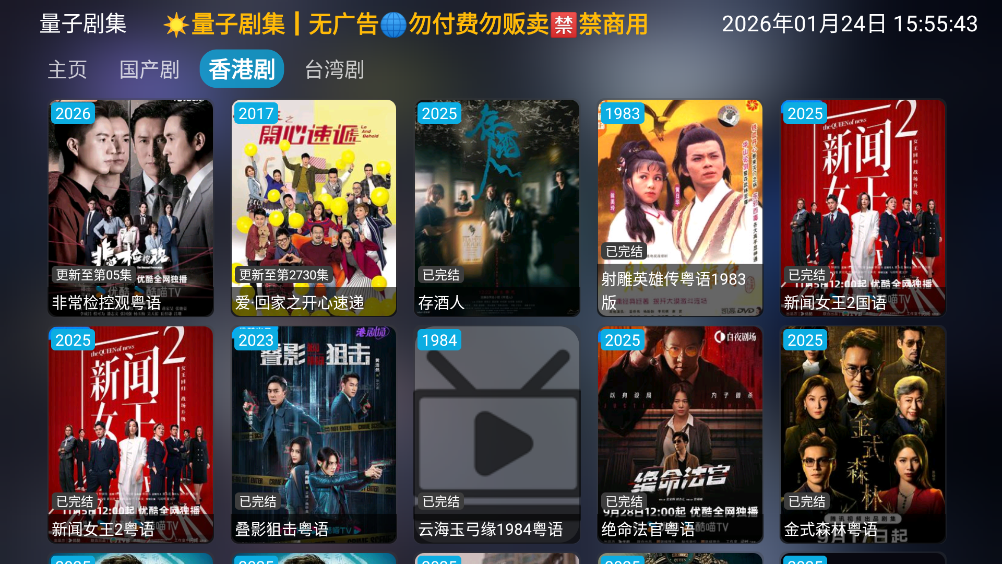Open 新闻女王2国语 card
The image size is (1002, 564).
(863, 207)
